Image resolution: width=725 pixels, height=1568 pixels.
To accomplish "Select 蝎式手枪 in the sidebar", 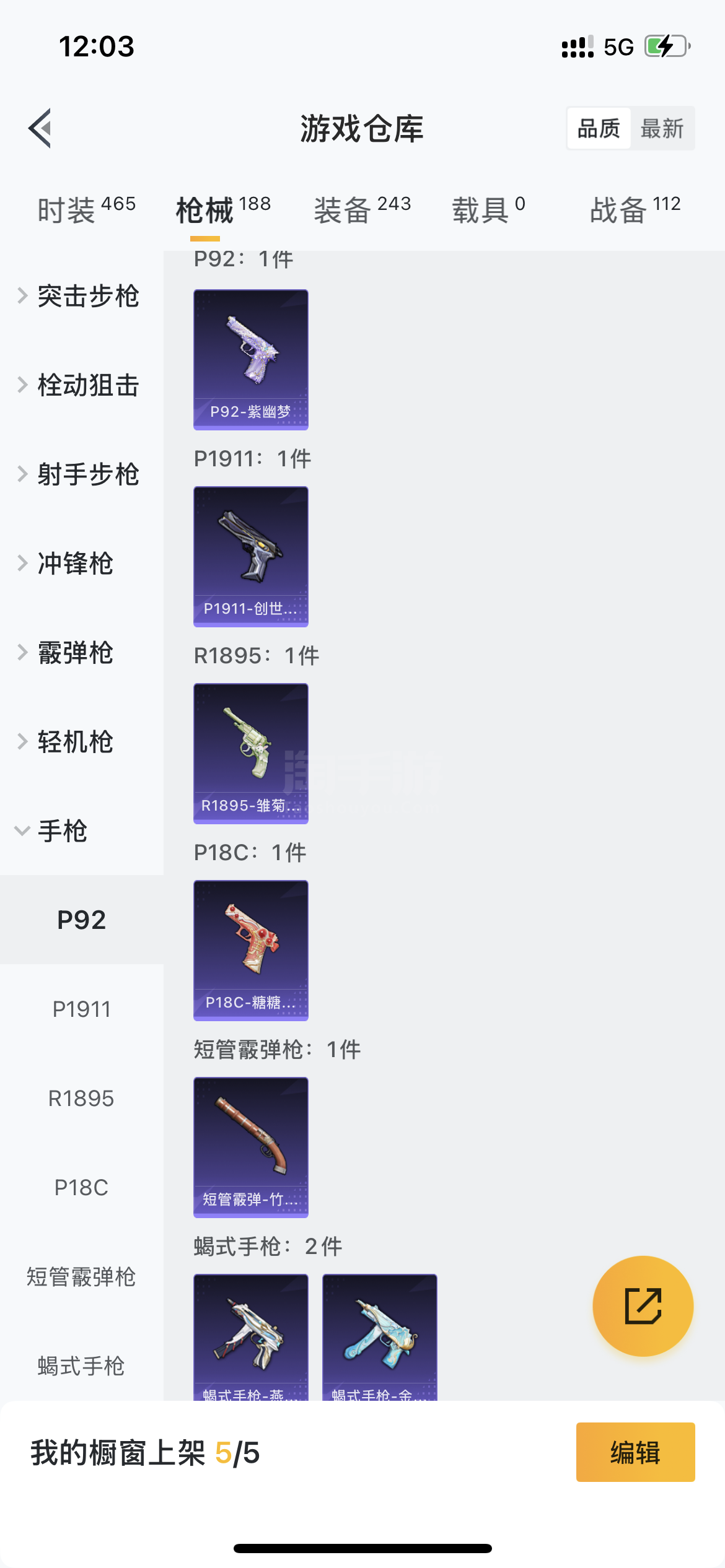I will (x=82, y=1366).
